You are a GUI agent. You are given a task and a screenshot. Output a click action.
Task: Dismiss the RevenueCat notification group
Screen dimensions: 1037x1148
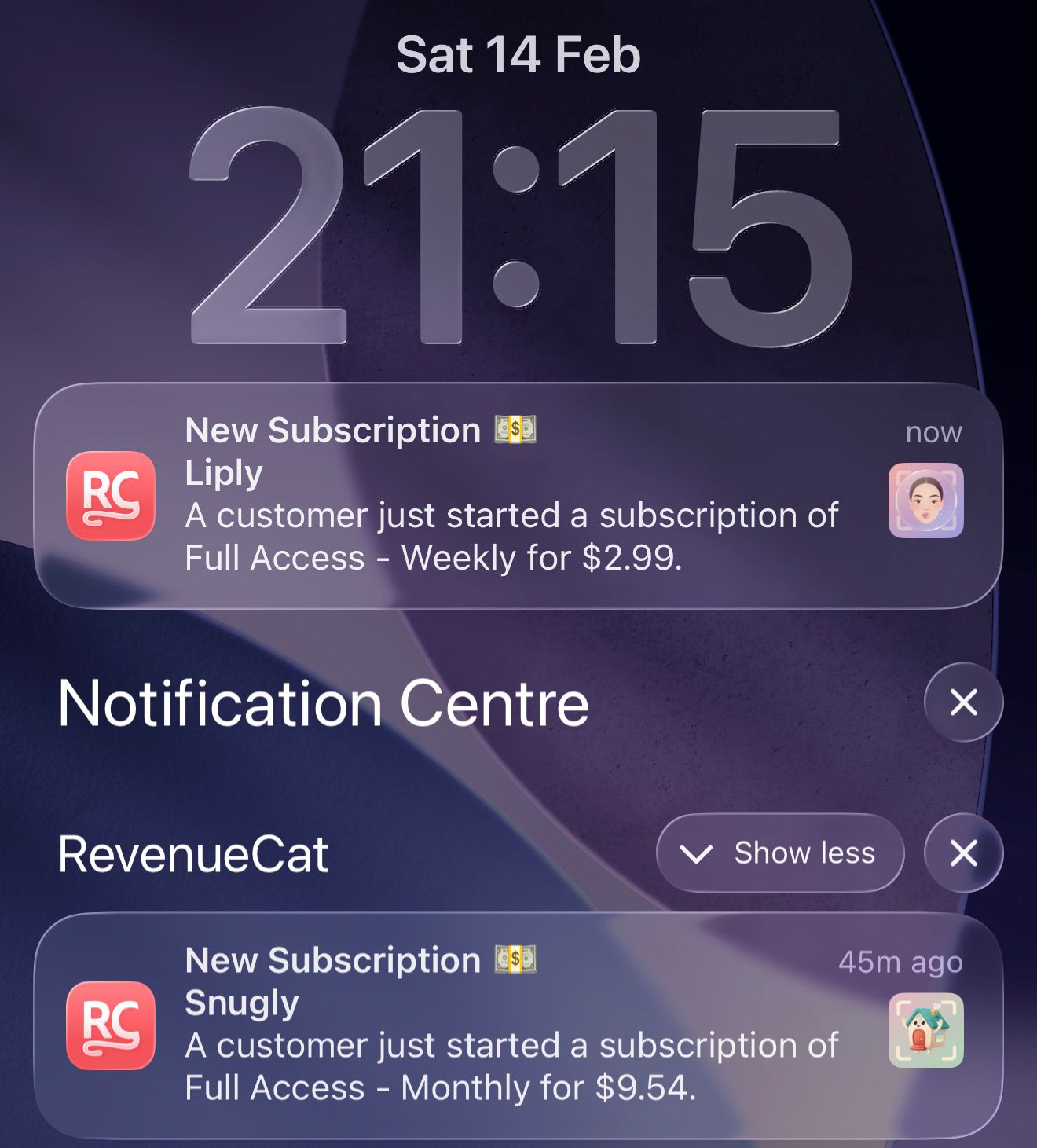[x=963, y=853]
